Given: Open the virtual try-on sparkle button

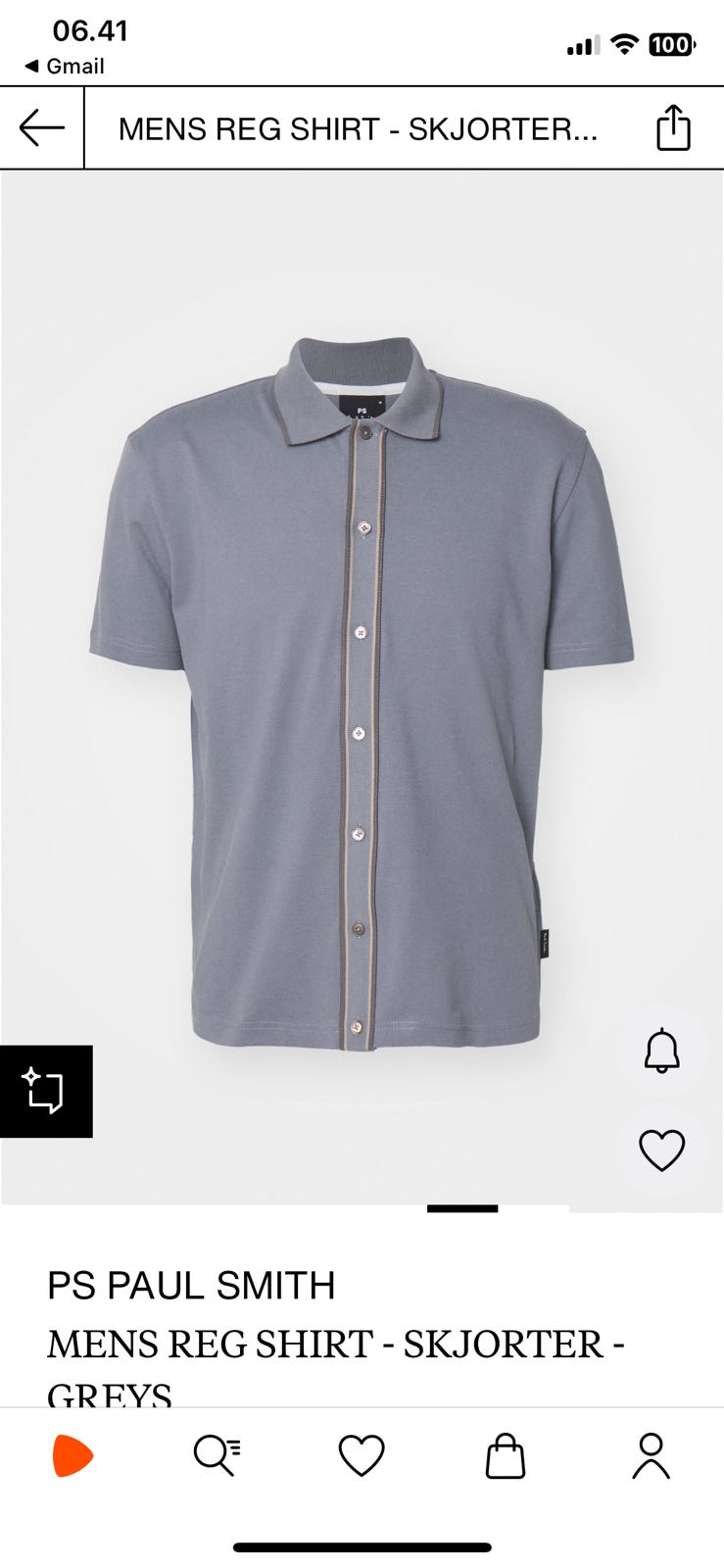Looking at the screenshot, I should (45, 1091).
